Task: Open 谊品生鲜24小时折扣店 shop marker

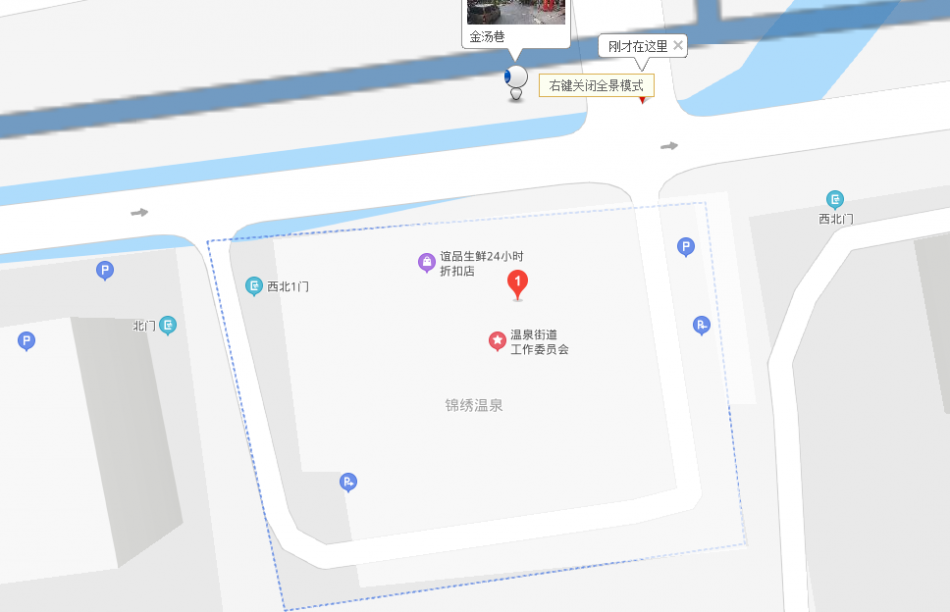Action: (427, 263)
